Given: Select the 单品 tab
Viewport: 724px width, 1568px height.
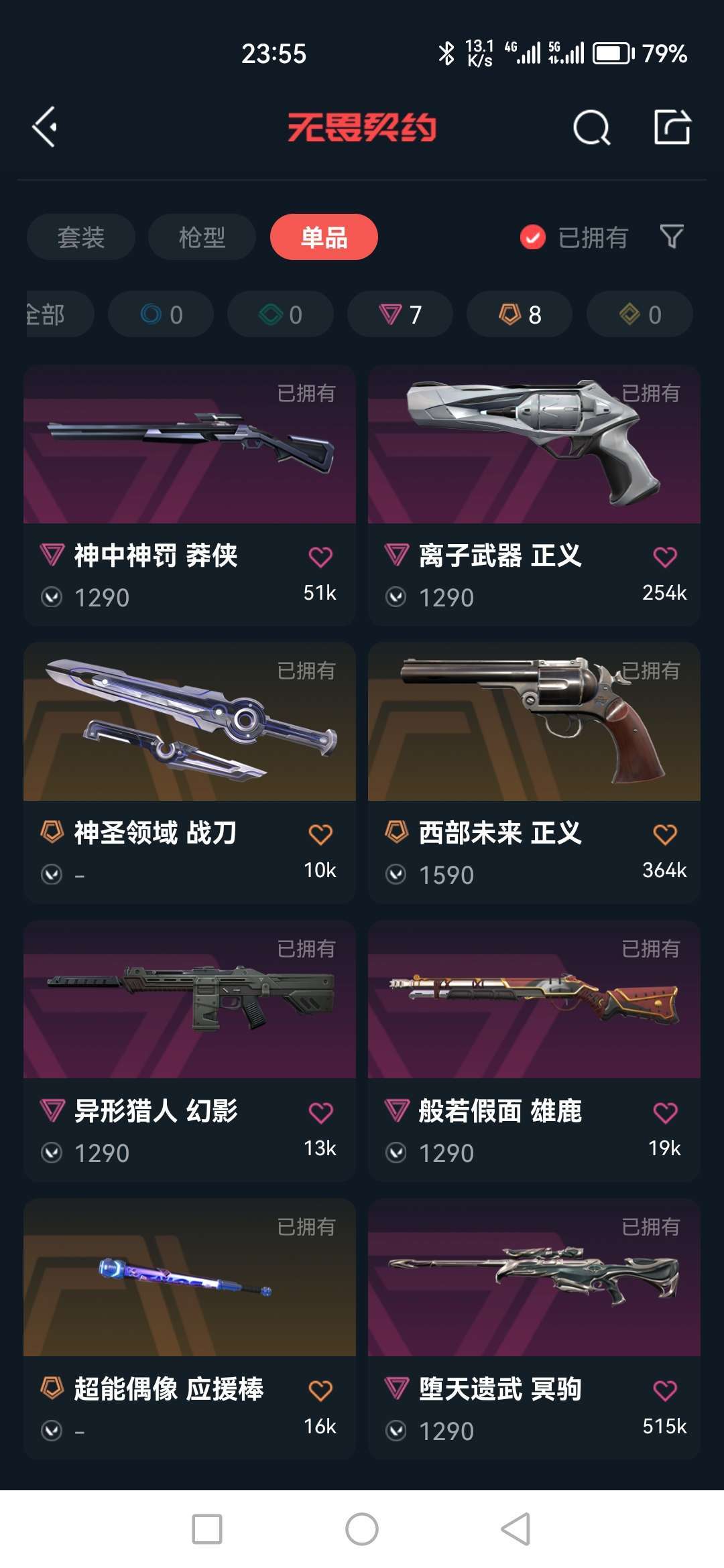Looking at the screenshot, I should coord(324,237).
